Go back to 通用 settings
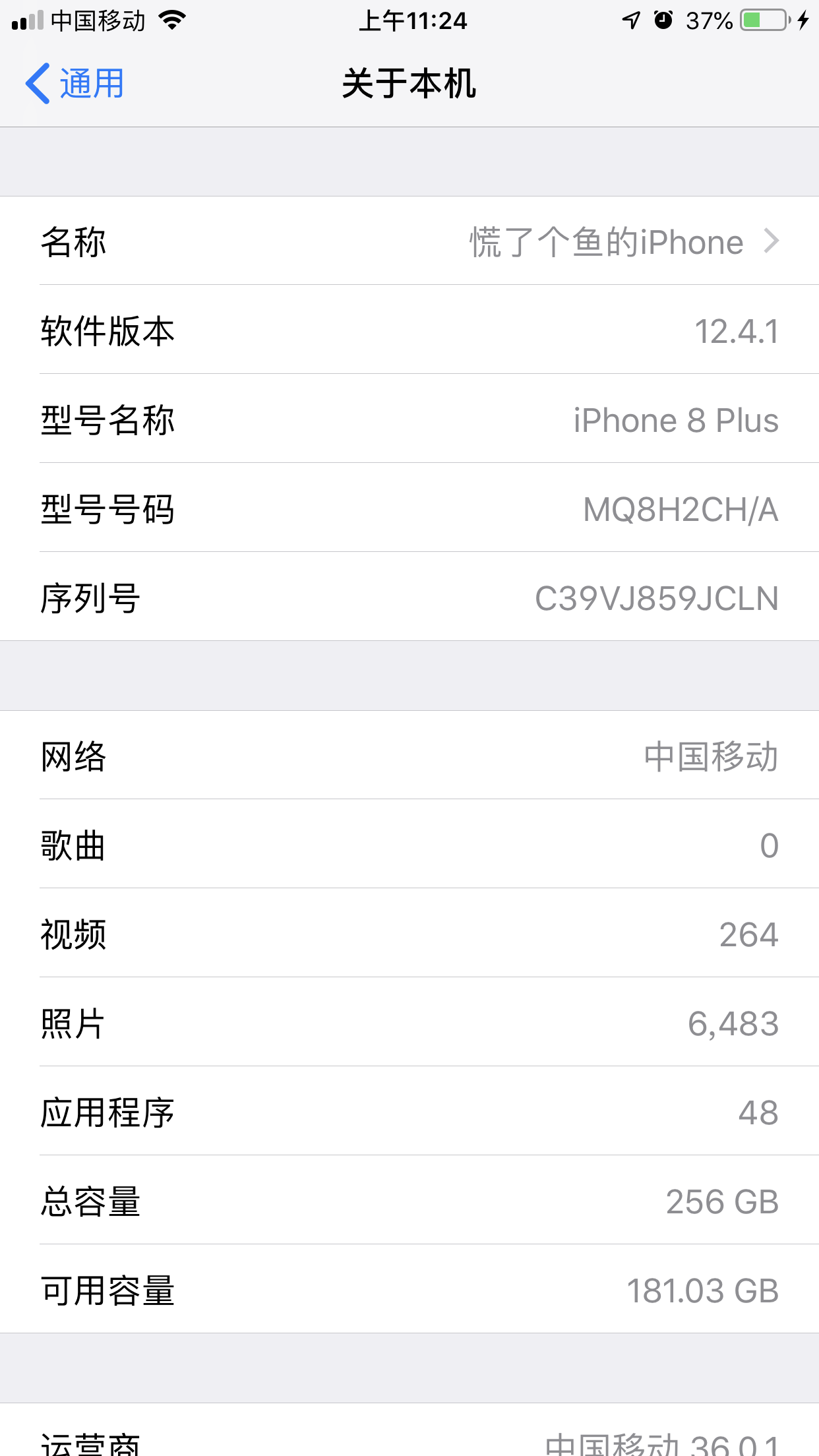This screenshot has height=1456, width=819. (x=75, y=84)
